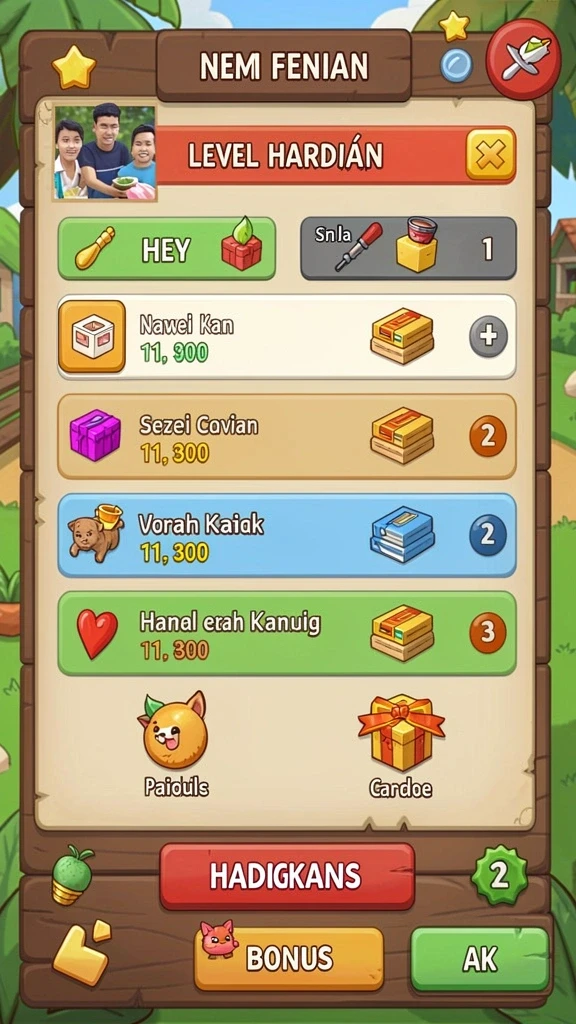Open the Hanal erah Kanuig row
Image resolution: width=576 pixels, height=1024 pixels.
click(x=287, y=633)
